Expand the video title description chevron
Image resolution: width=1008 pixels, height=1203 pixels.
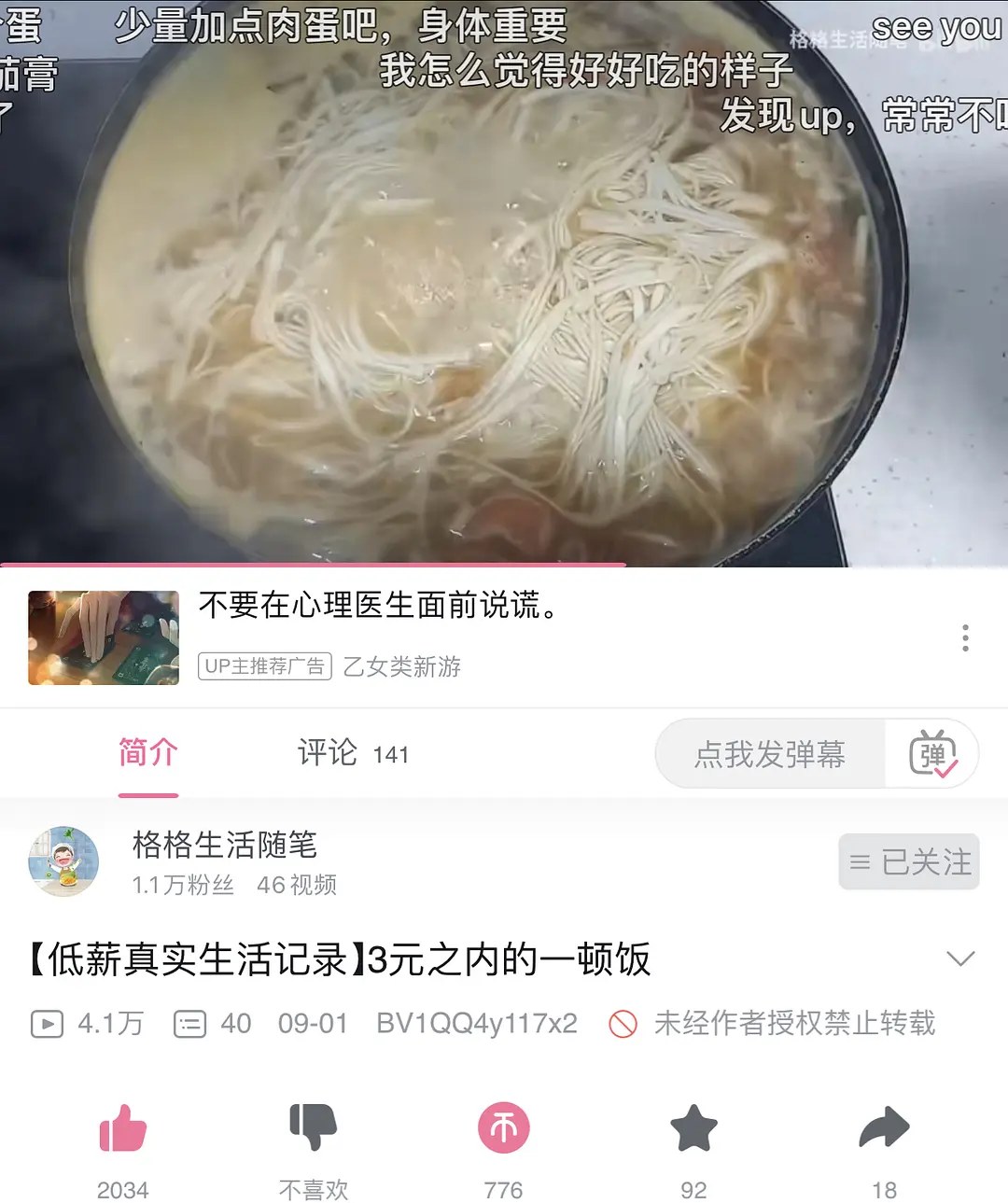[960, 958]
